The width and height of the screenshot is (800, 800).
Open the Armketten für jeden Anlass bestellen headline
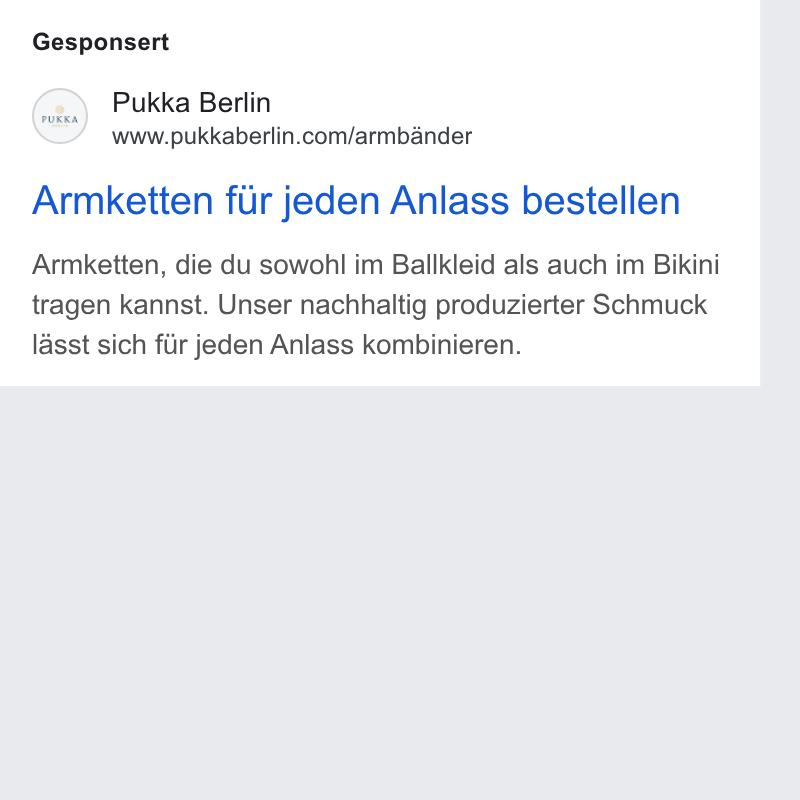(x=356, y=201)
